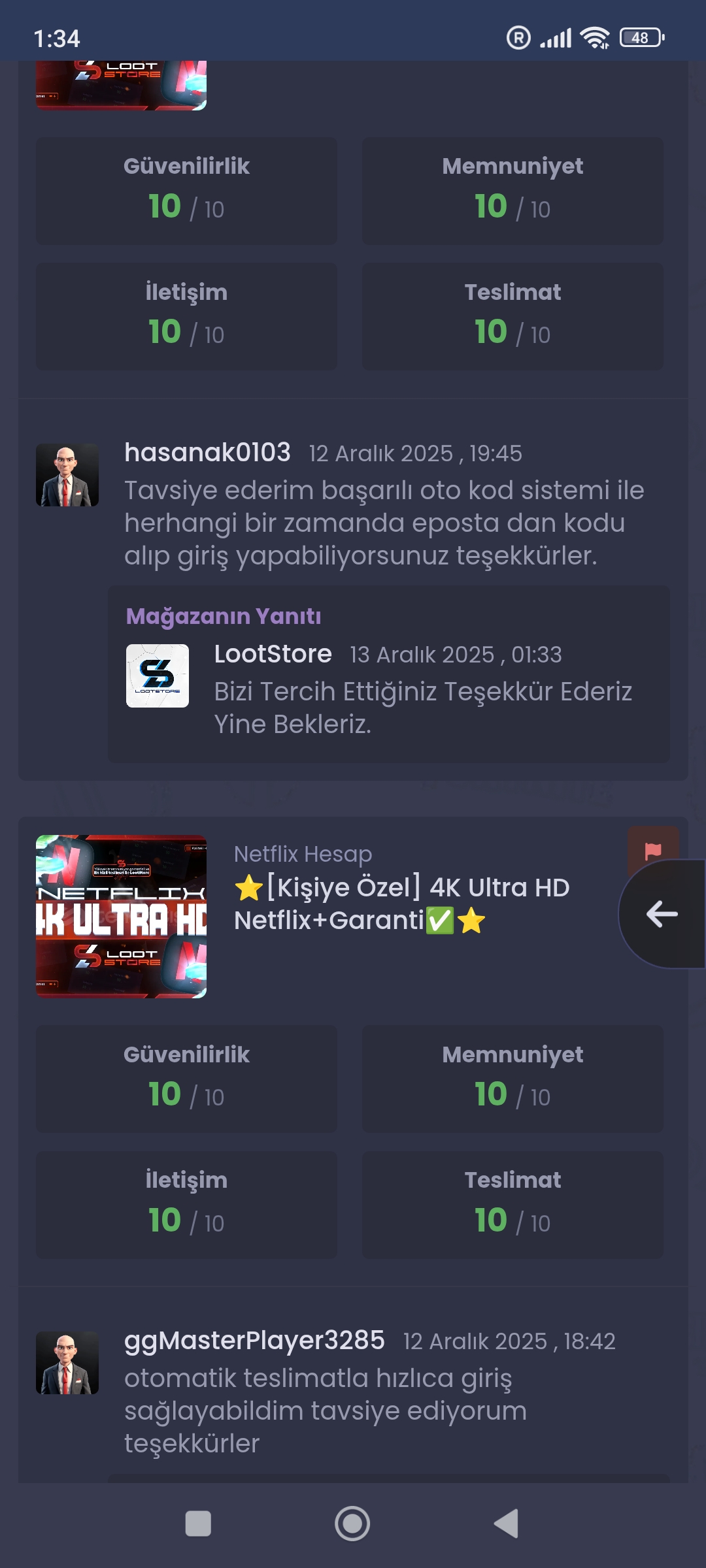This screenshot has width=706, height=1568.
Task: View ggMasterPlayer3285's profile
Action: pyautogui.click(x=254, y=1340)
